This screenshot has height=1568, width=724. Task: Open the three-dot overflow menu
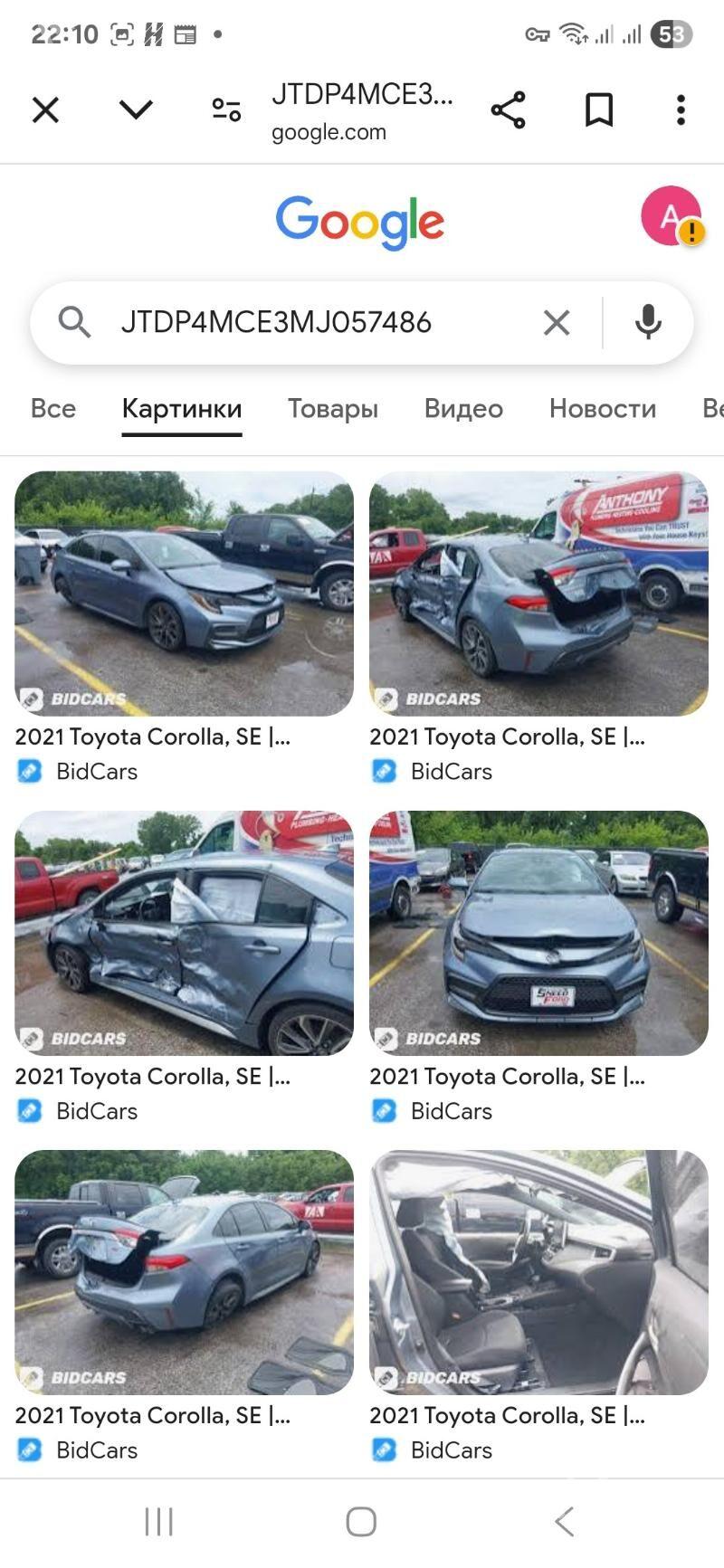coord(681,110)
